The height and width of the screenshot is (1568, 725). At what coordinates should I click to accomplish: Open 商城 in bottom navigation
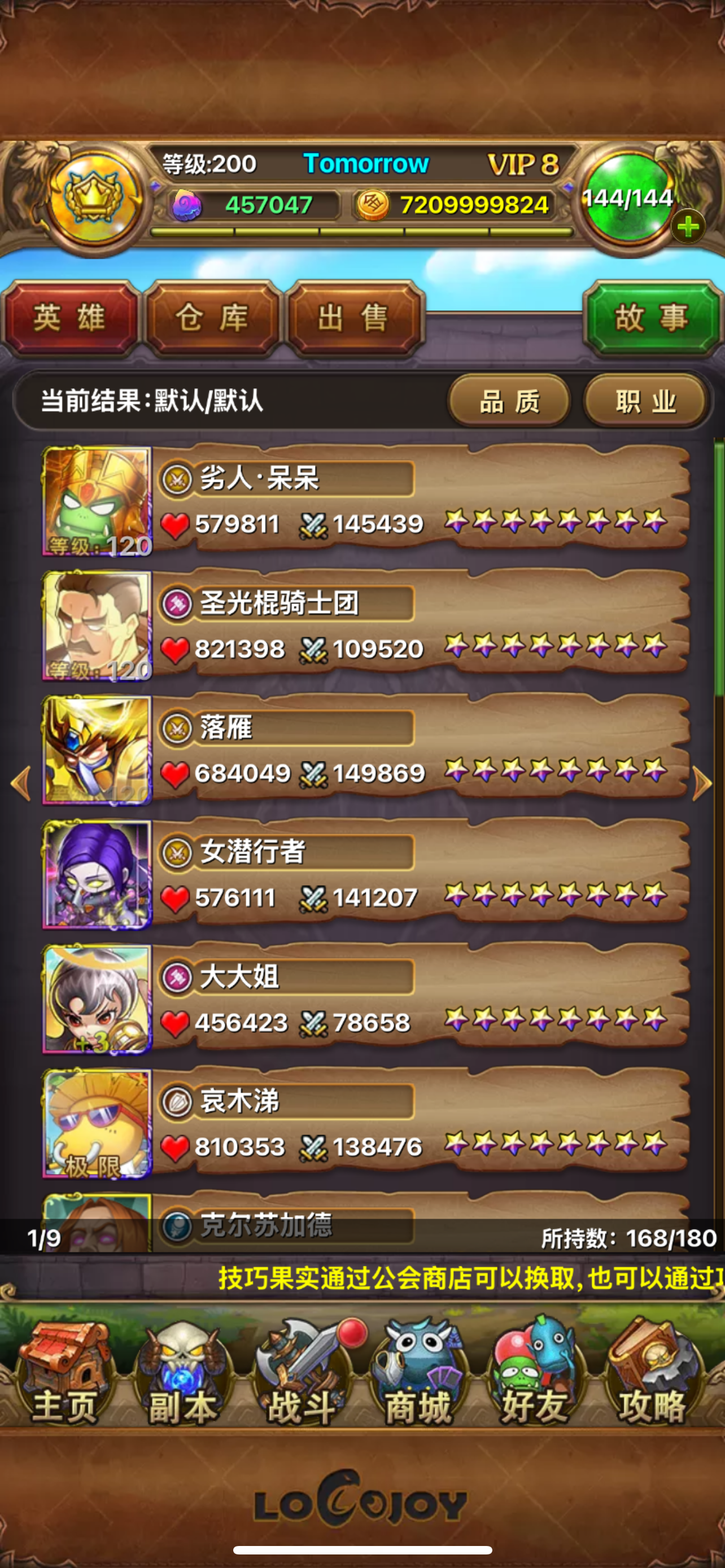click(419, 1374)
